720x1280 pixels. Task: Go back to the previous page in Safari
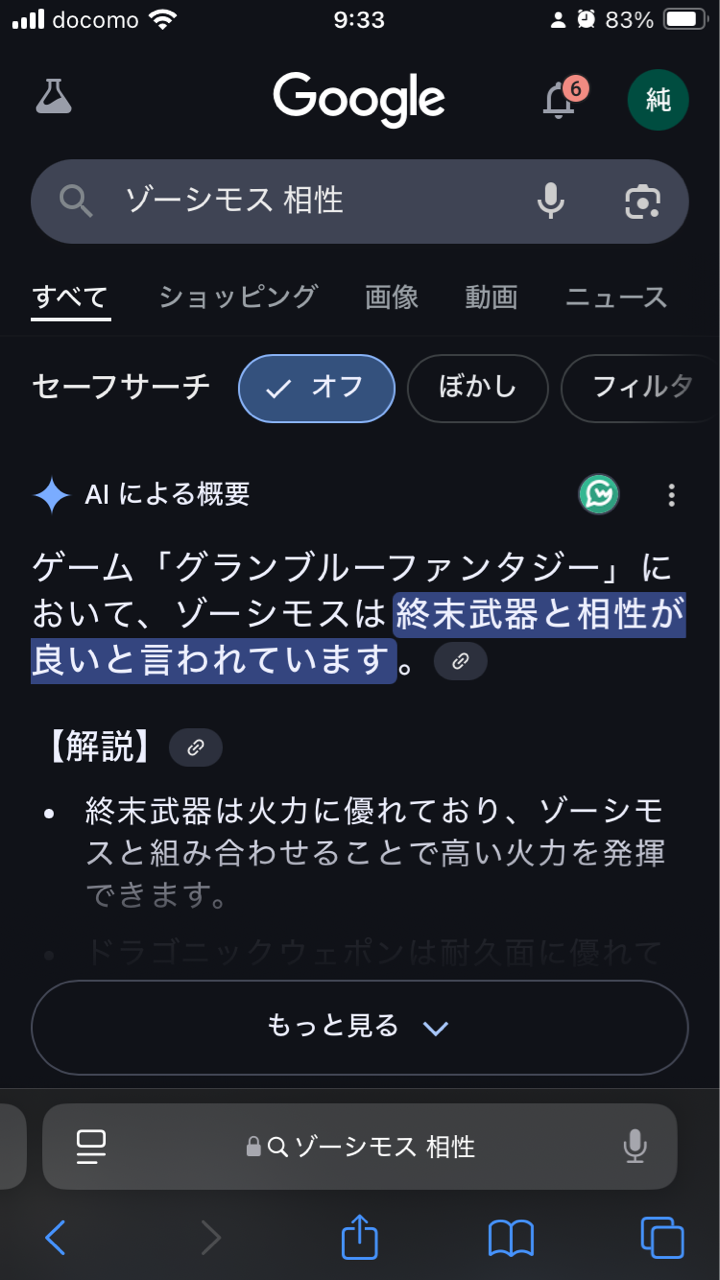(x=56, y=1238)
